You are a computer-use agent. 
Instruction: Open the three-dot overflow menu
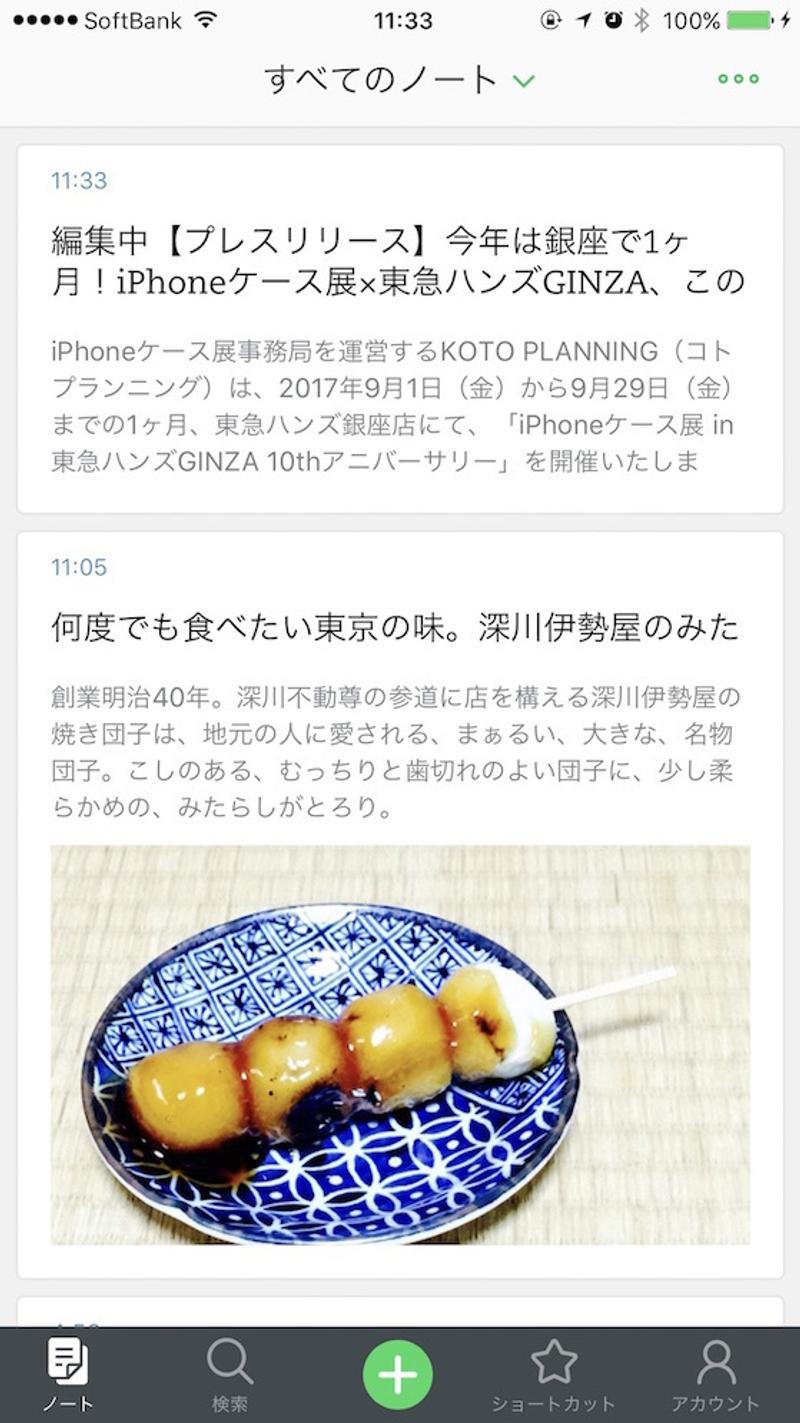738,79
